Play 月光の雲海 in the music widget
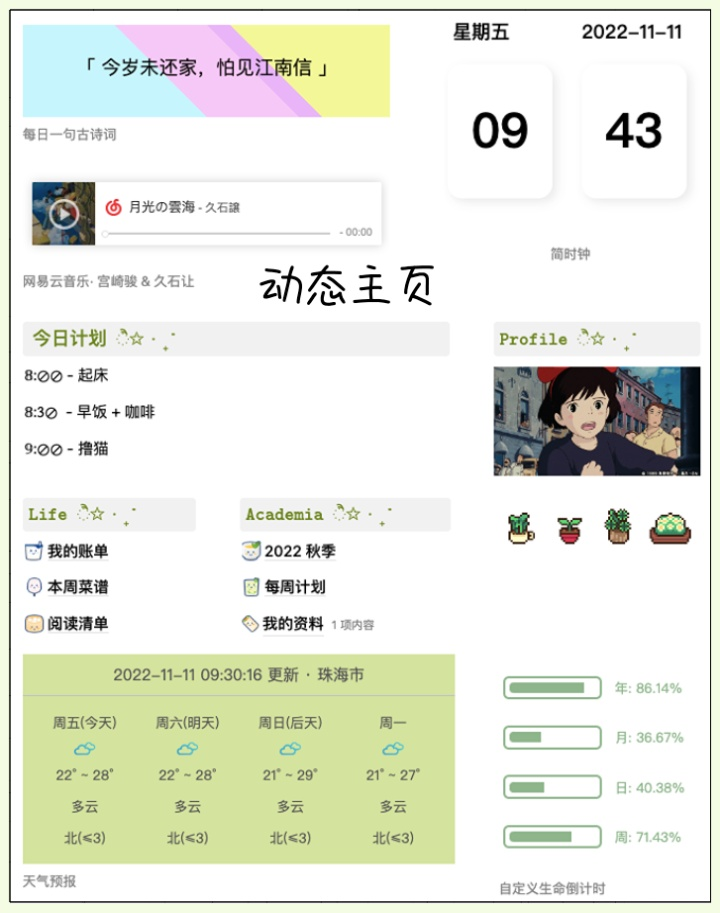This screenshot has width=720, height=913. coord(64,213)
